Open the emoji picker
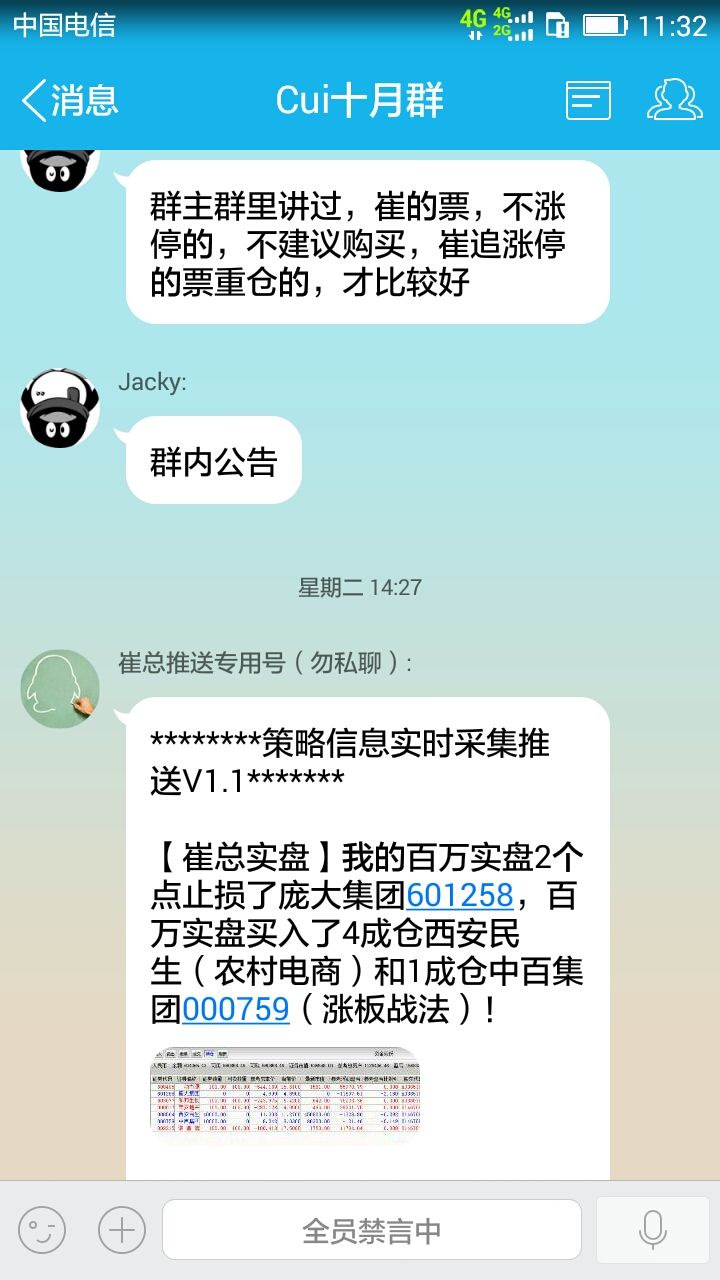 [42, 1230]
